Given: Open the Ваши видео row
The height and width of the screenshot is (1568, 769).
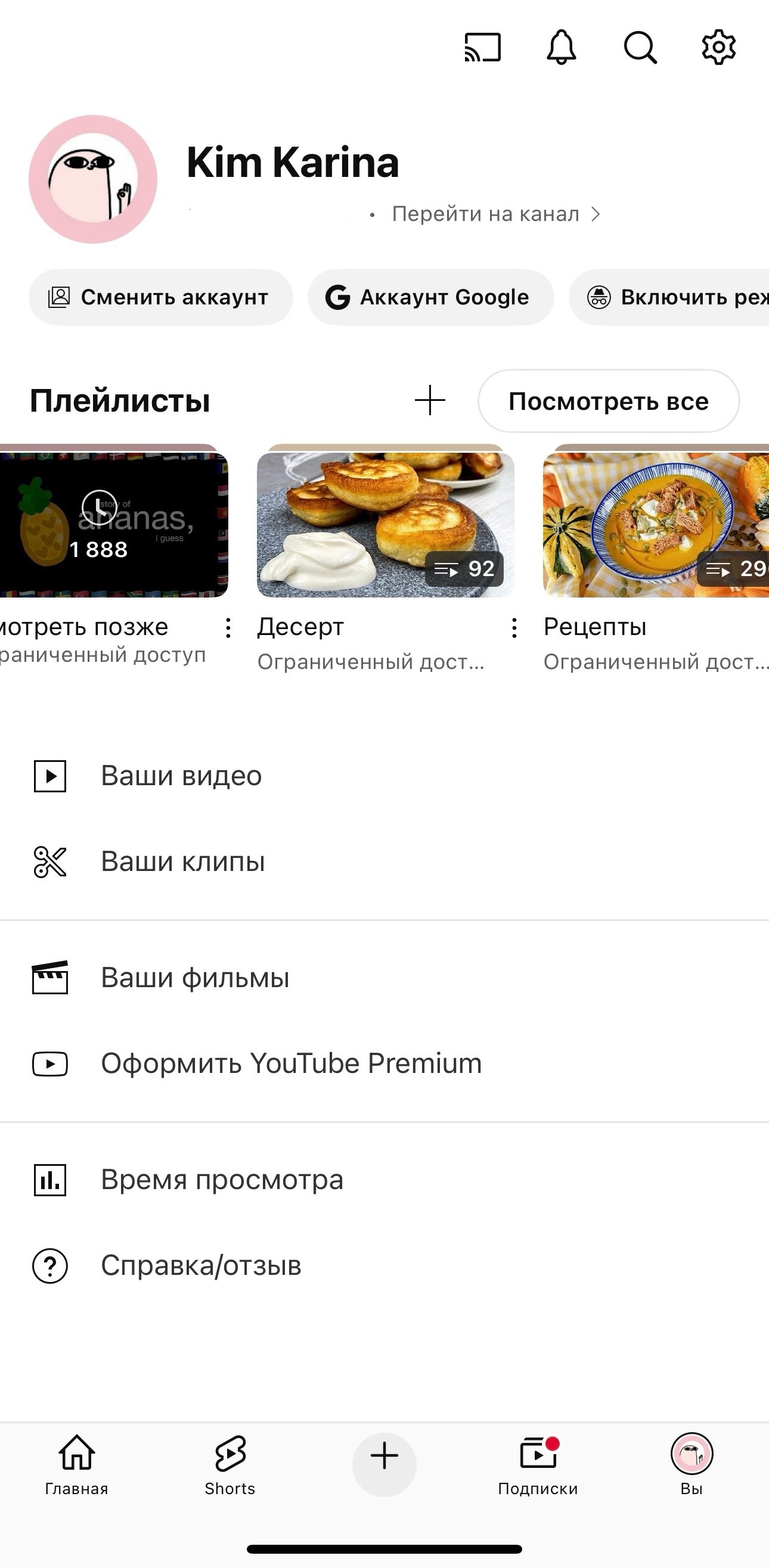Looking at the screenshot, I should click(181, 776).
